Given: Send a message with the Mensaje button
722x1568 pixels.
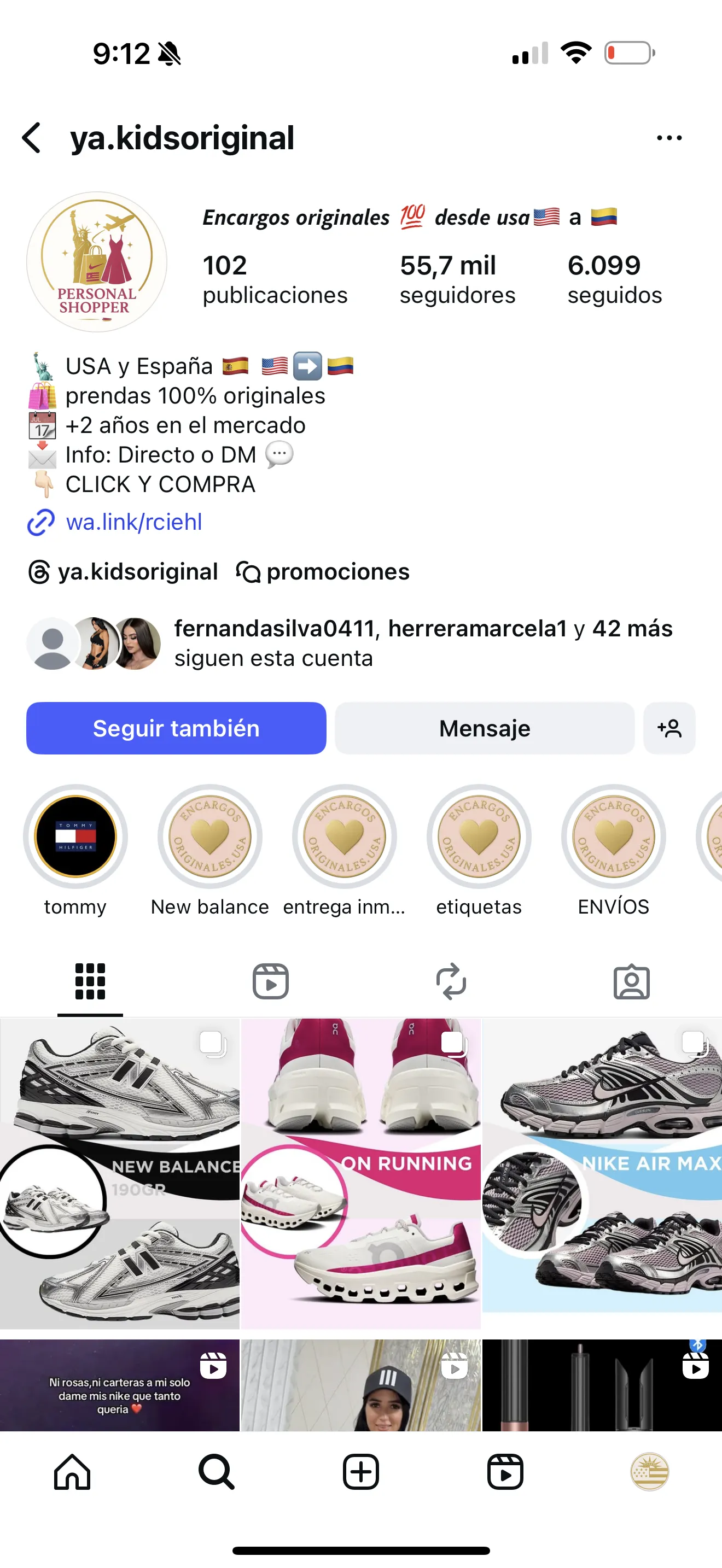Looking at the screenshot, I should click(x=484, y=728).
